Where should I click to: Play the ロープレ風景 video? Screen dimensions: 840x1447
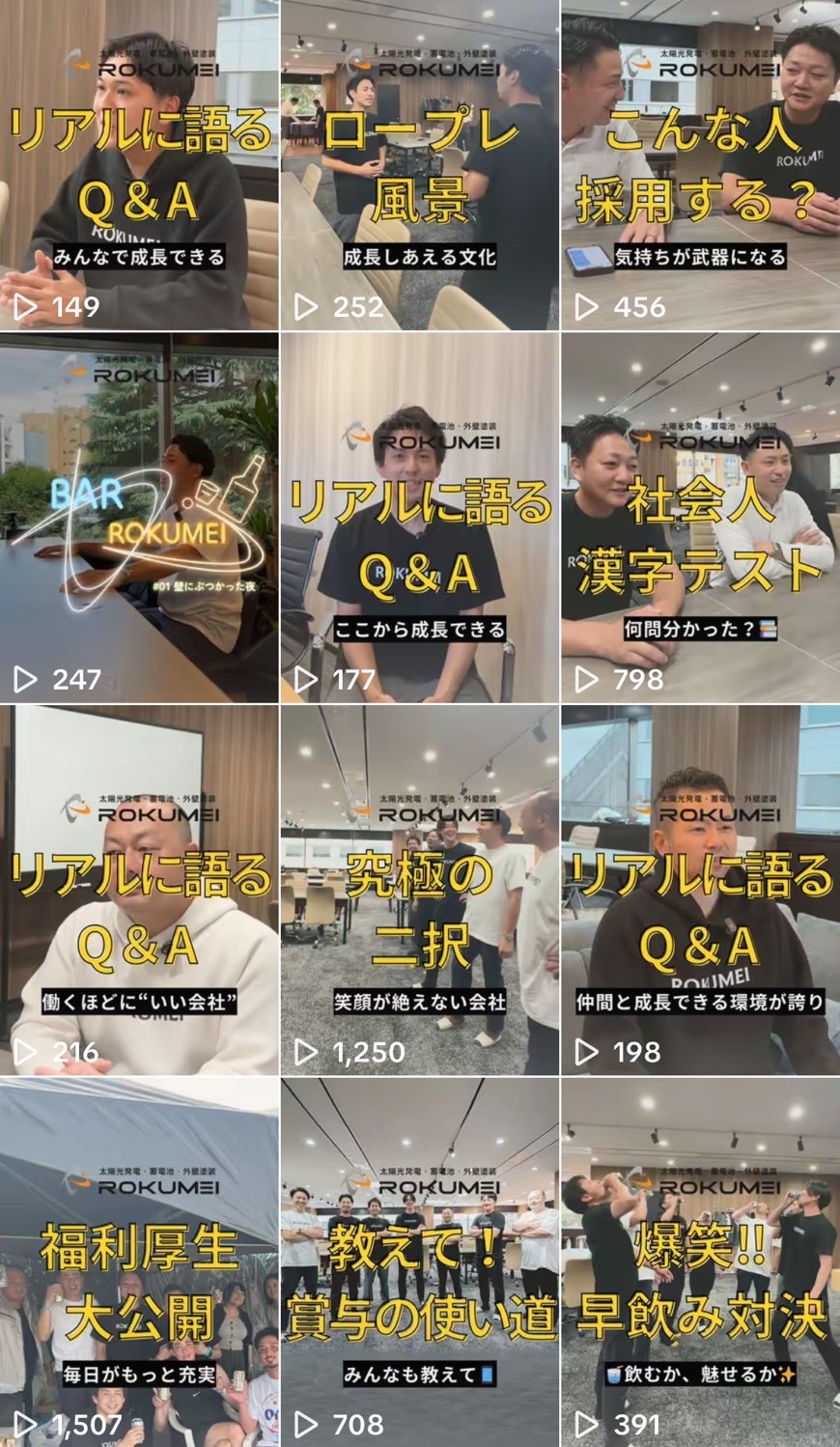click(x=419, y=164)
